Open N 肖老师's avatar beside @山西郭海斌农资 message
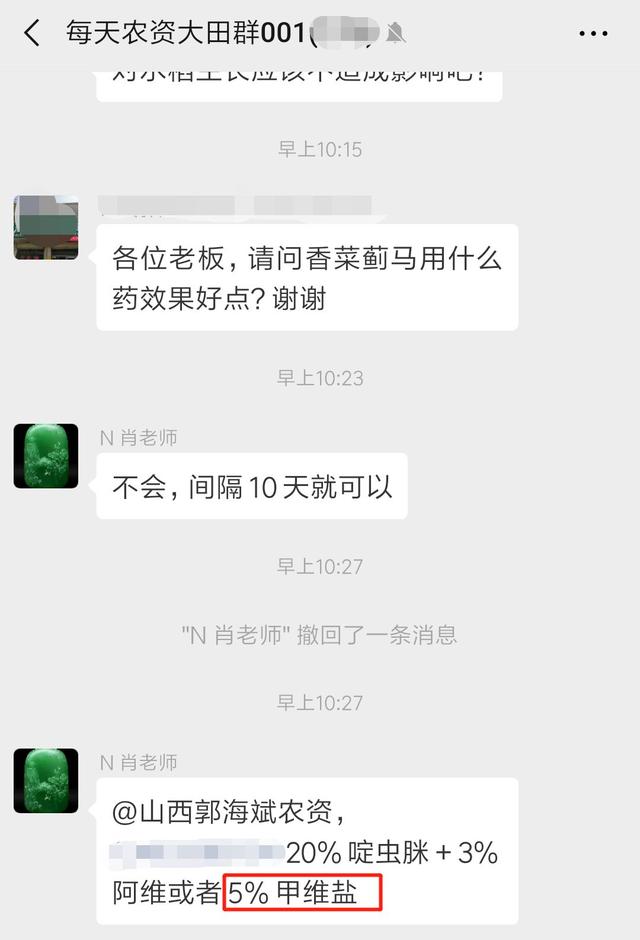Screen dimensions: 640x940 coord(46,781)
